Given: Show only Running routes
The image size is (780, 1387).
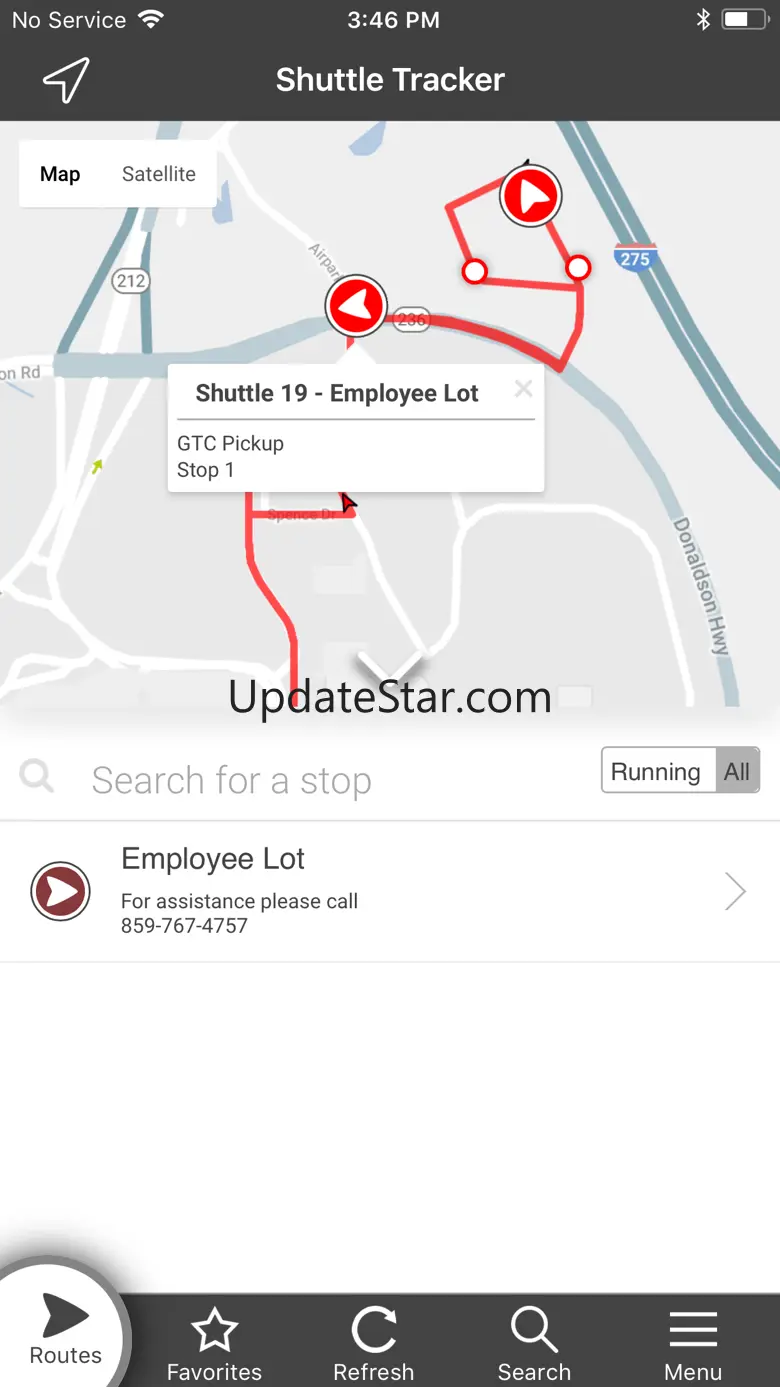Looking at the screenshot, I should [x=656, y=771].
